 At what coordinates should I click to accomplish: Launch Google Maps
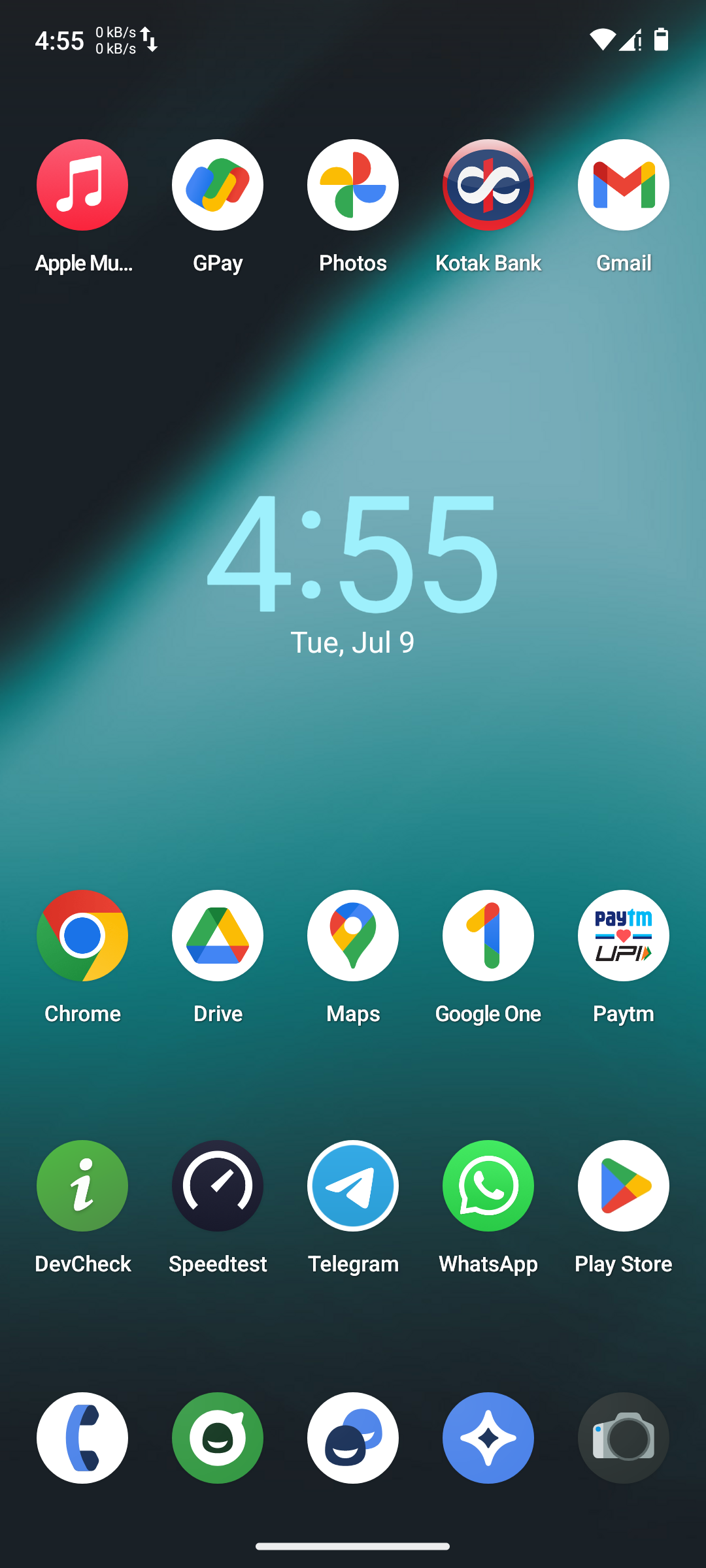(x=353, y=936)
